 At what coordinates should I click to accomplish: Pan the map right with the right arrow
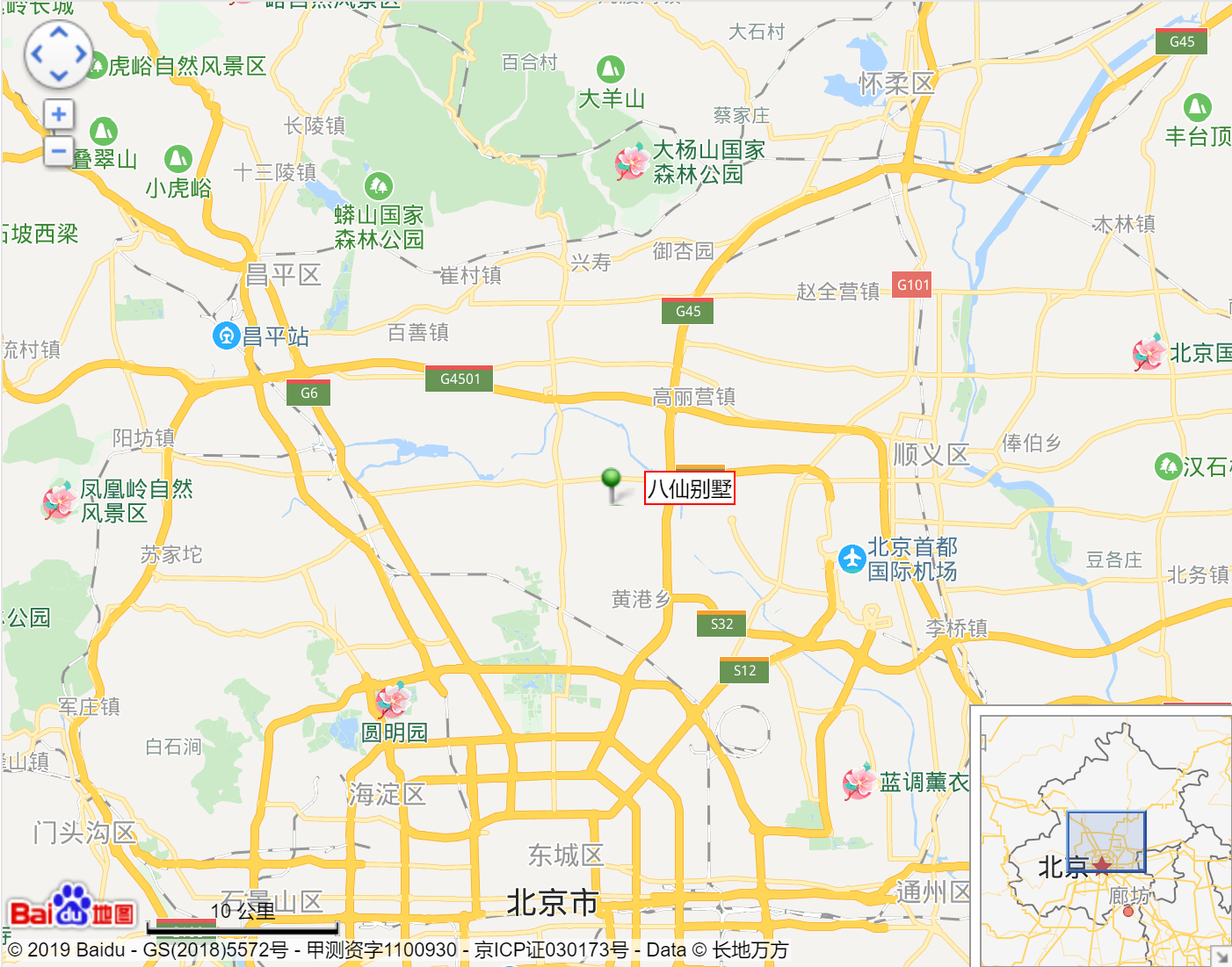[81, 54]
